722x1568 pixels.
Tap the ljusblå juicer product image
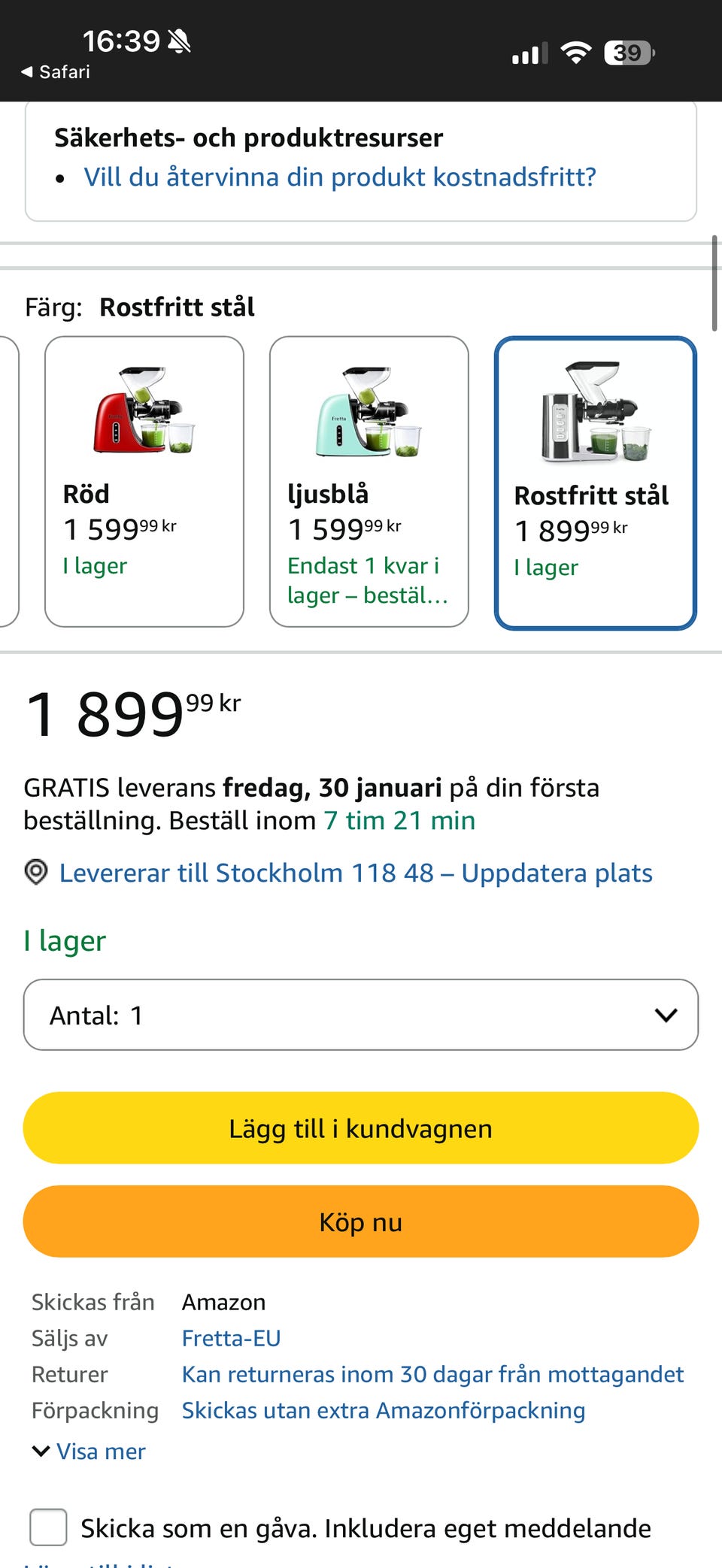coord(369,413)
